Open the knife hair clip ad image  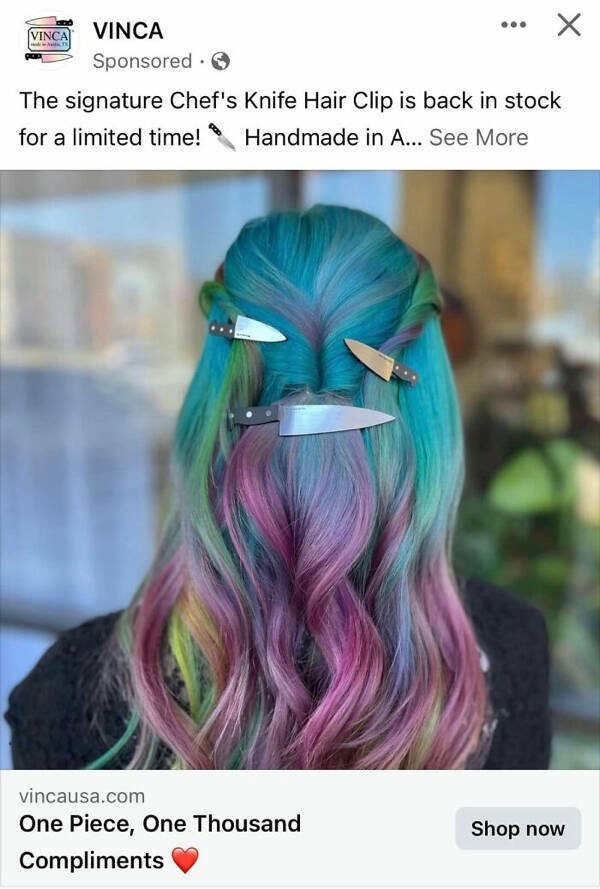(x=300, y=470)
